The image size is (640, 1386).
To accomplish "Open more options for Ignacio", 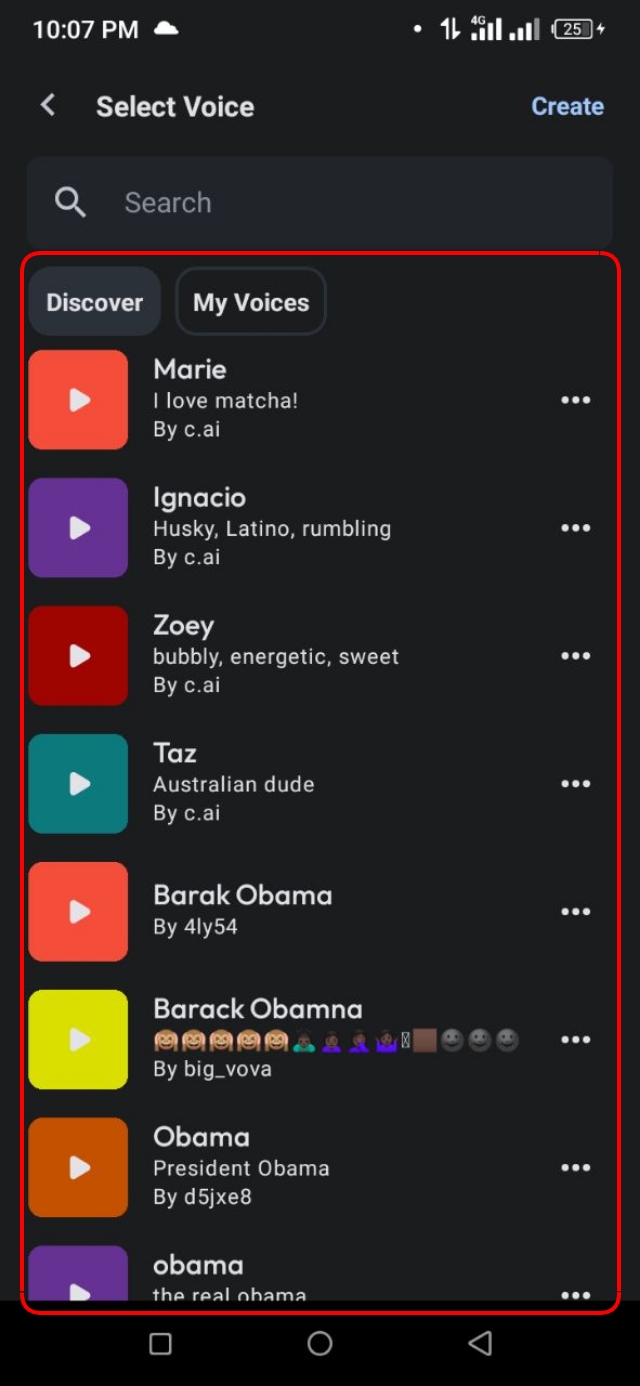I will point(575,528).
